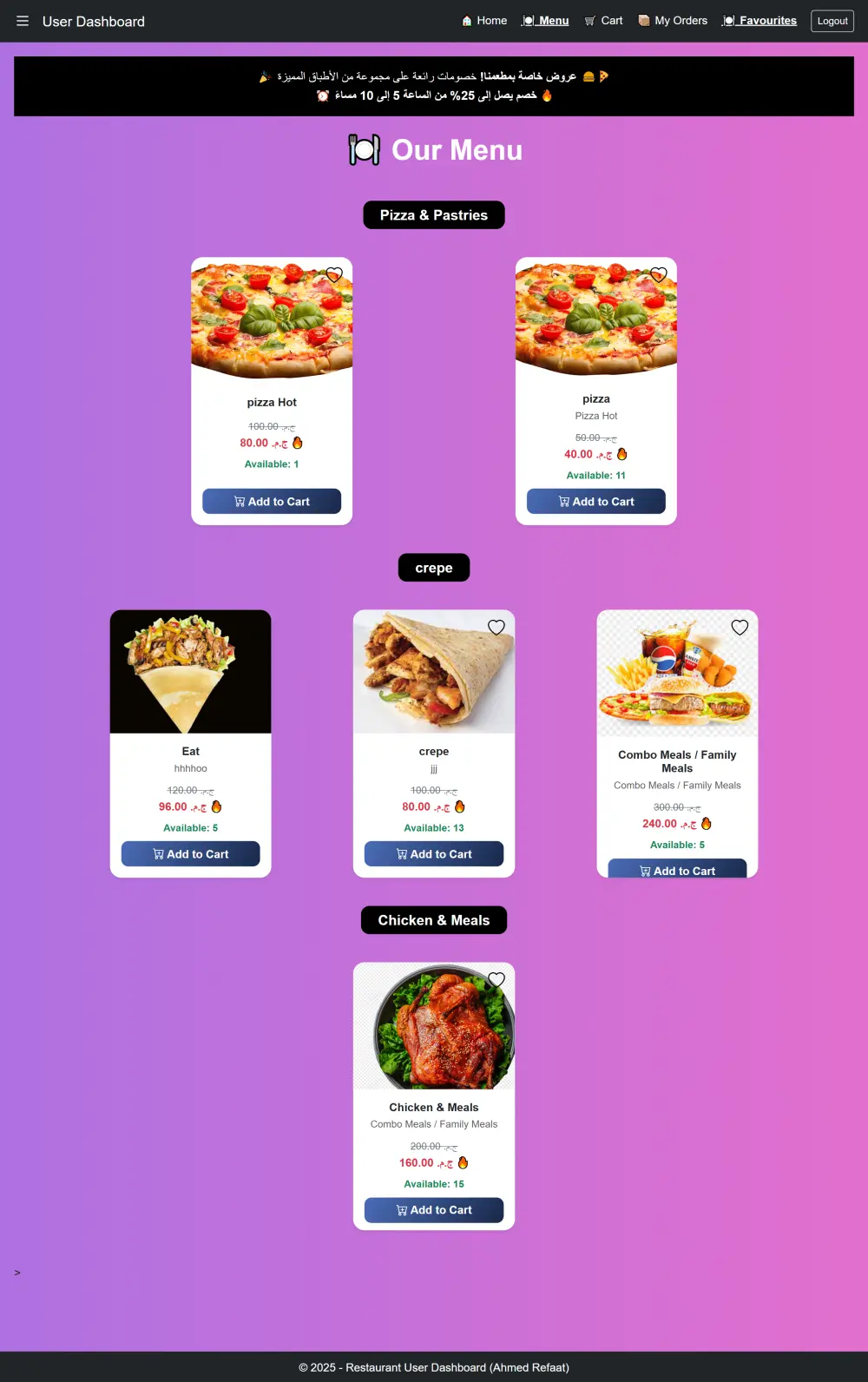This screenshot has width=868, height=1382.
Task: Open the Favourites page
Action: 759,21
